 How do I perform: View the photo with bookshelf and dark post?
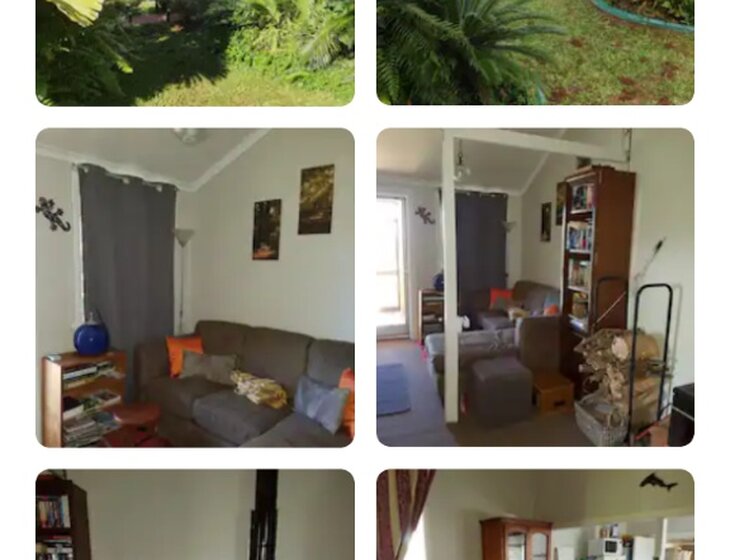tap(194, 515)
